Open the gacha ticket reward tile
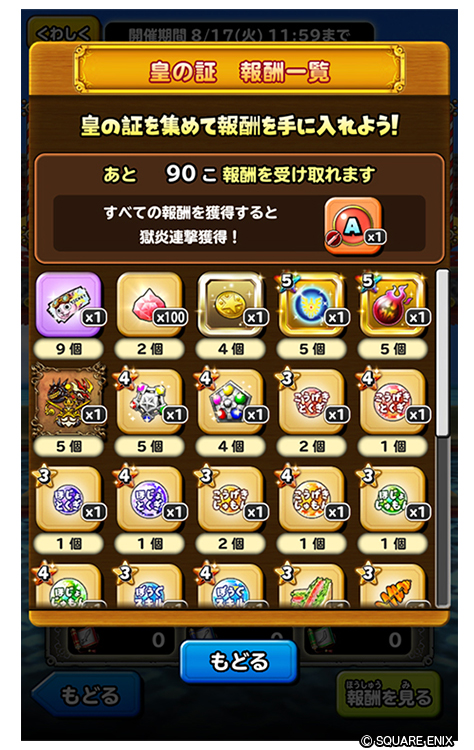 (x=69, y=304)
